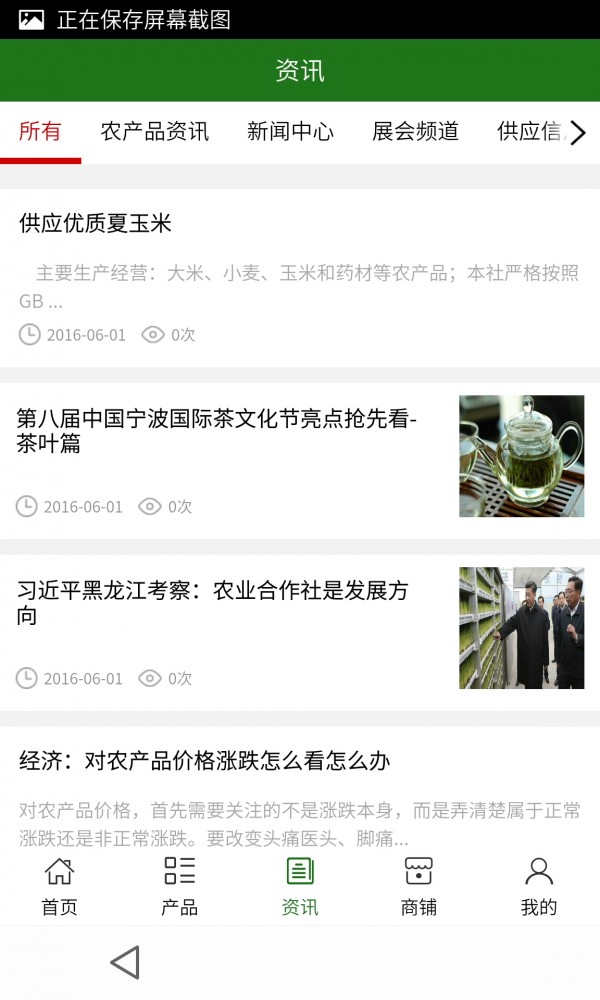Tap the system back button
Screen dimensions: 600x1000
[x=125, y=962]
